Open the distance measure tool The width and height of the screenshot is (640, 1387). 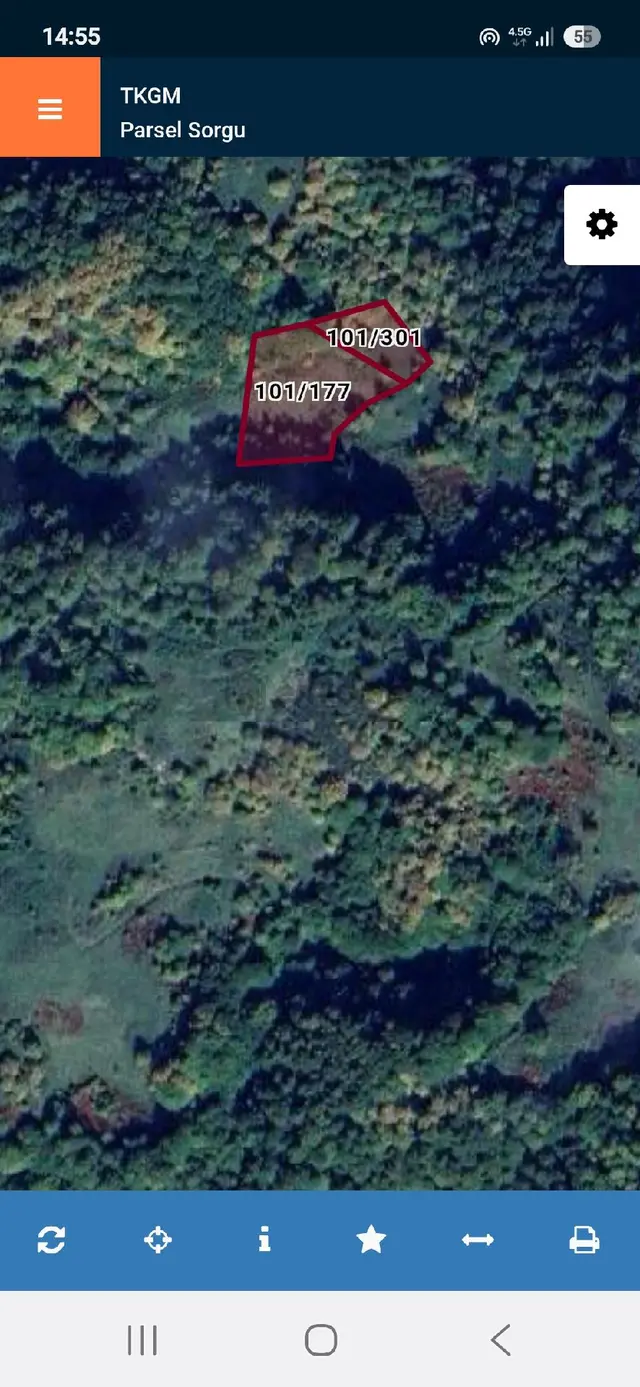(478, 1240)
